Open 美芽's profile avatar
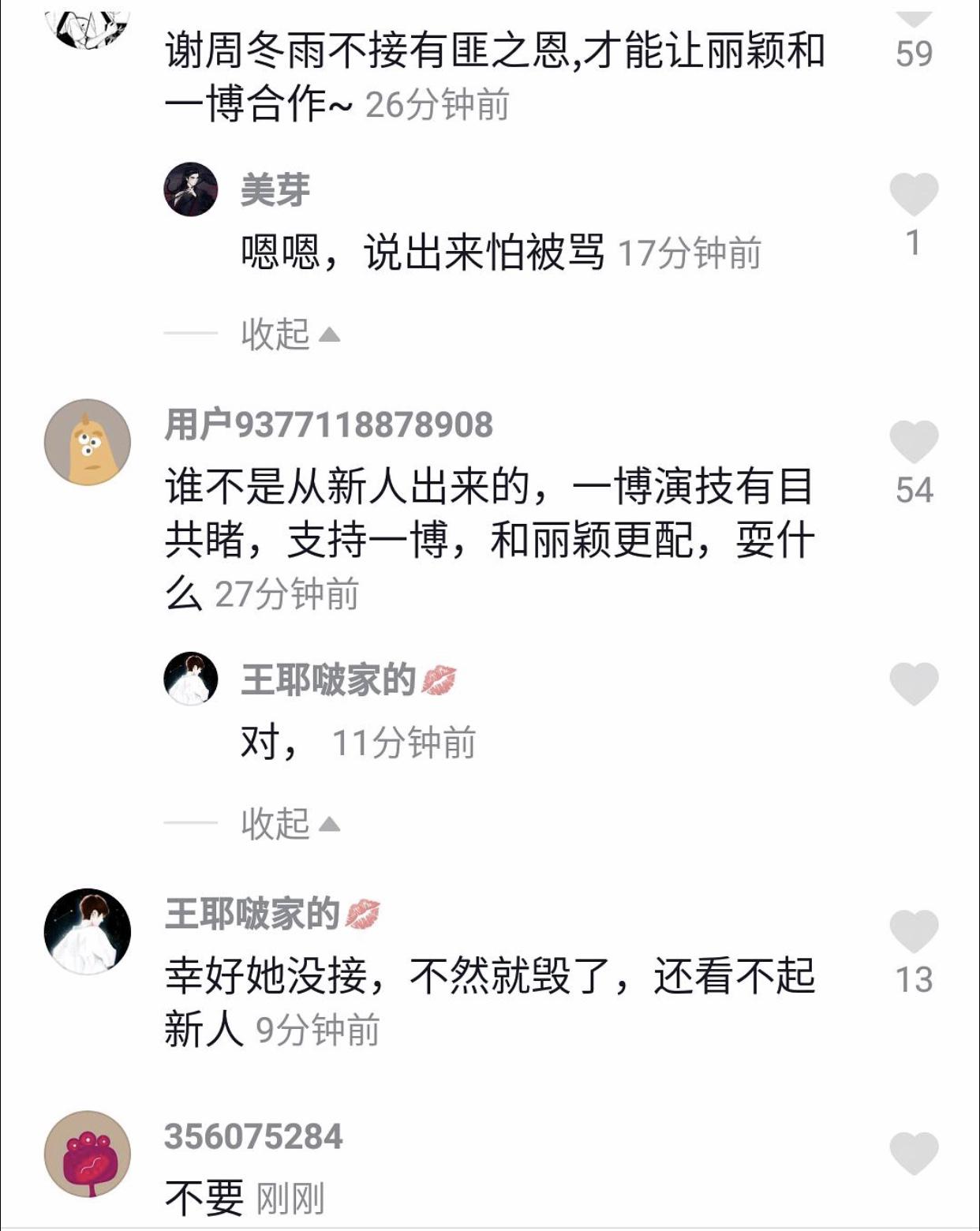 191,190
